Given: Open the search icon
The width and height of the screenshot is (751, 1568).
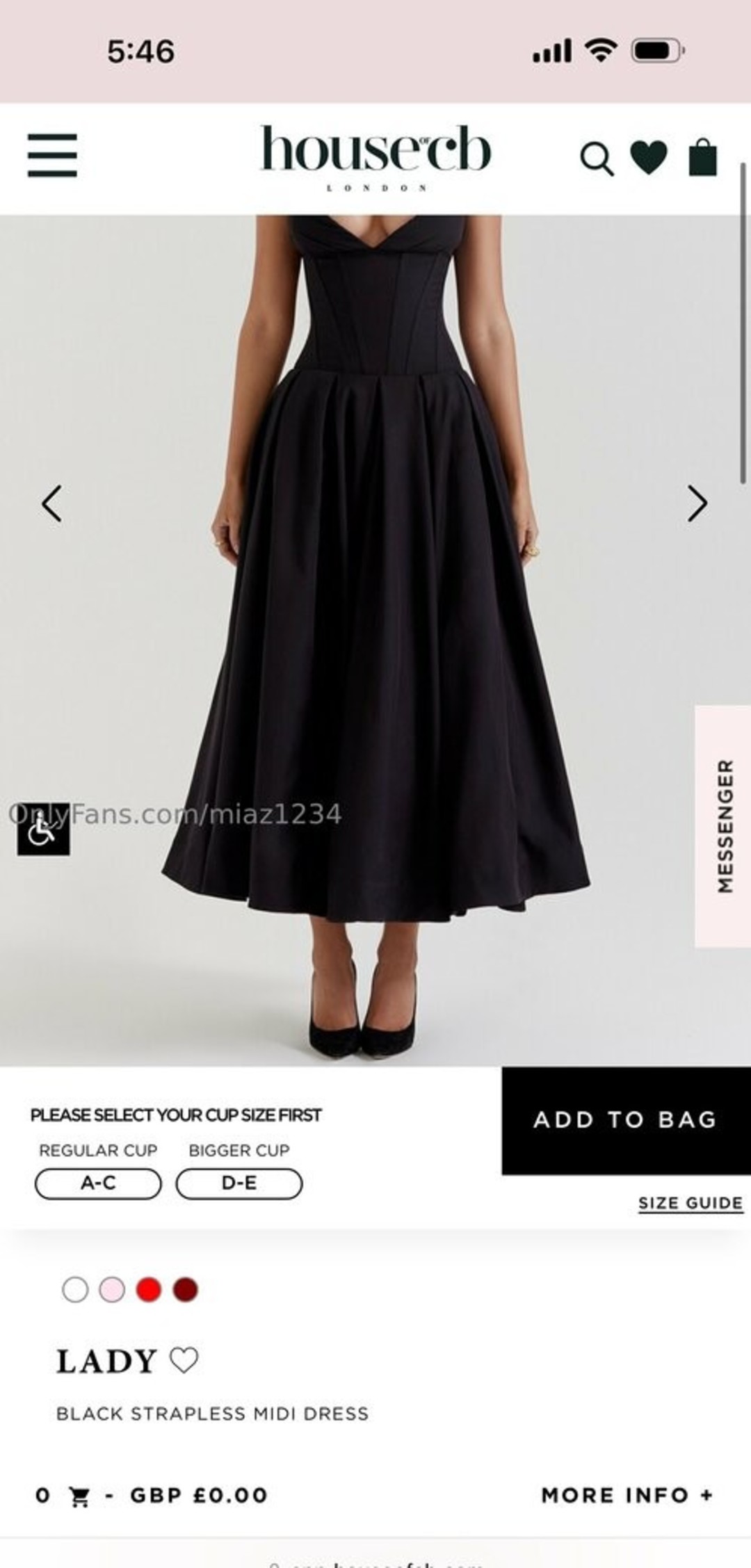Looking at the screenshot, I should (x=597, y=159).
